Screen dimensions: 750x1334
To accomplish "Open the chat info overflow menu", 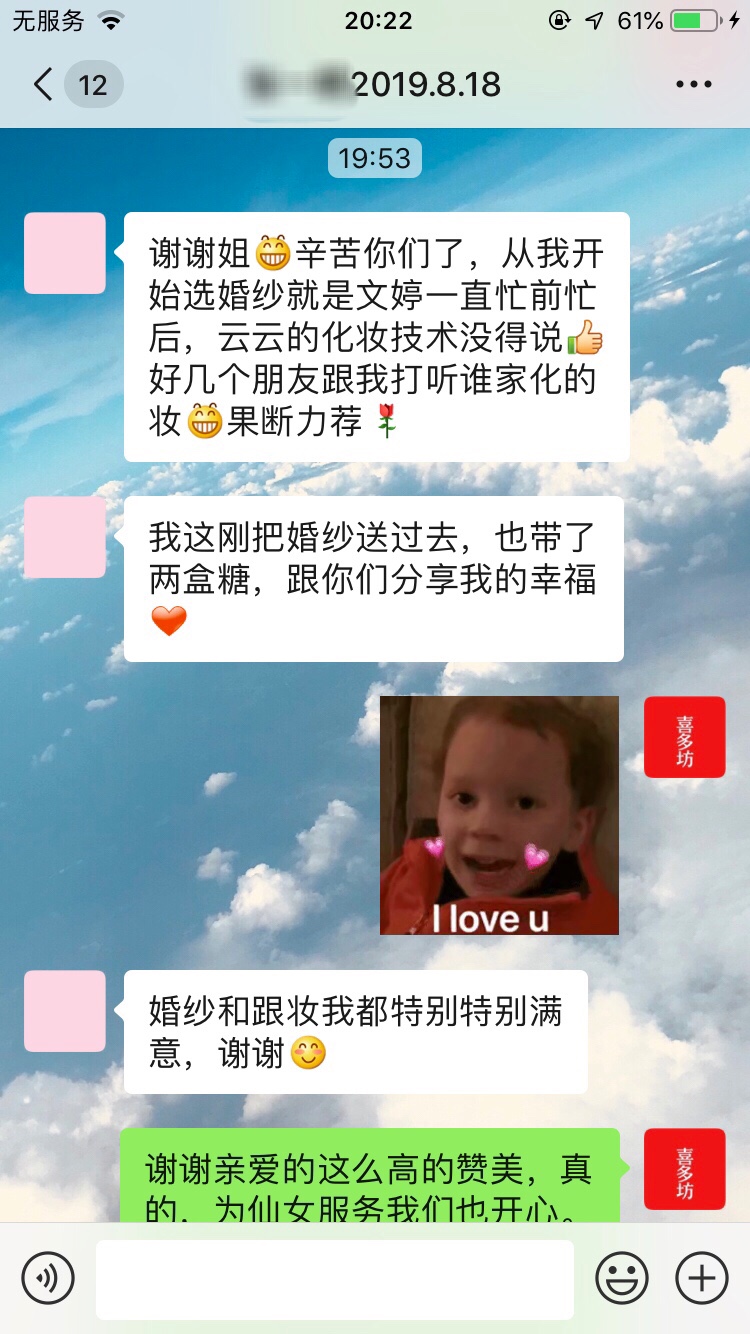I will coord(693,85).
